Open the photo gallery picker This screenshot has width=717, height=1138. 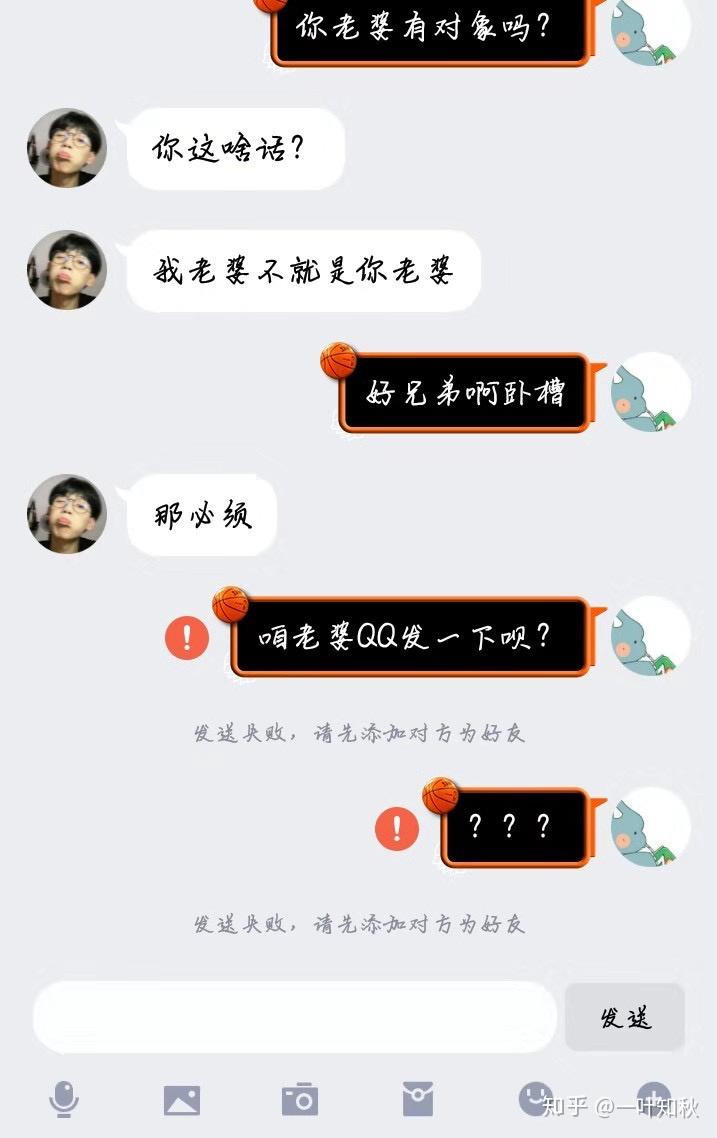tap(181, 1100)
